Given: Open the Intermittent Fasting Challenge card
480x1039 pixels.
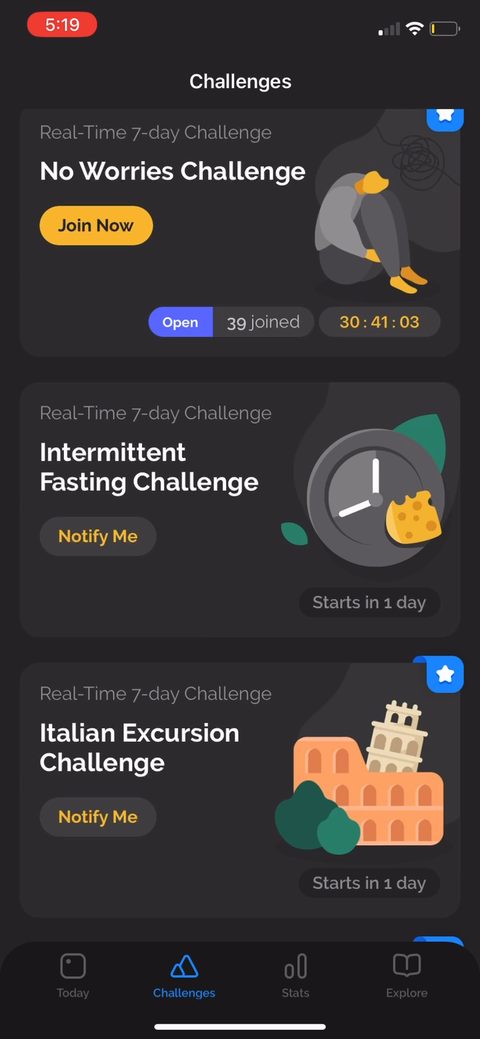Looking at the screenshot, I should point(240,510).
